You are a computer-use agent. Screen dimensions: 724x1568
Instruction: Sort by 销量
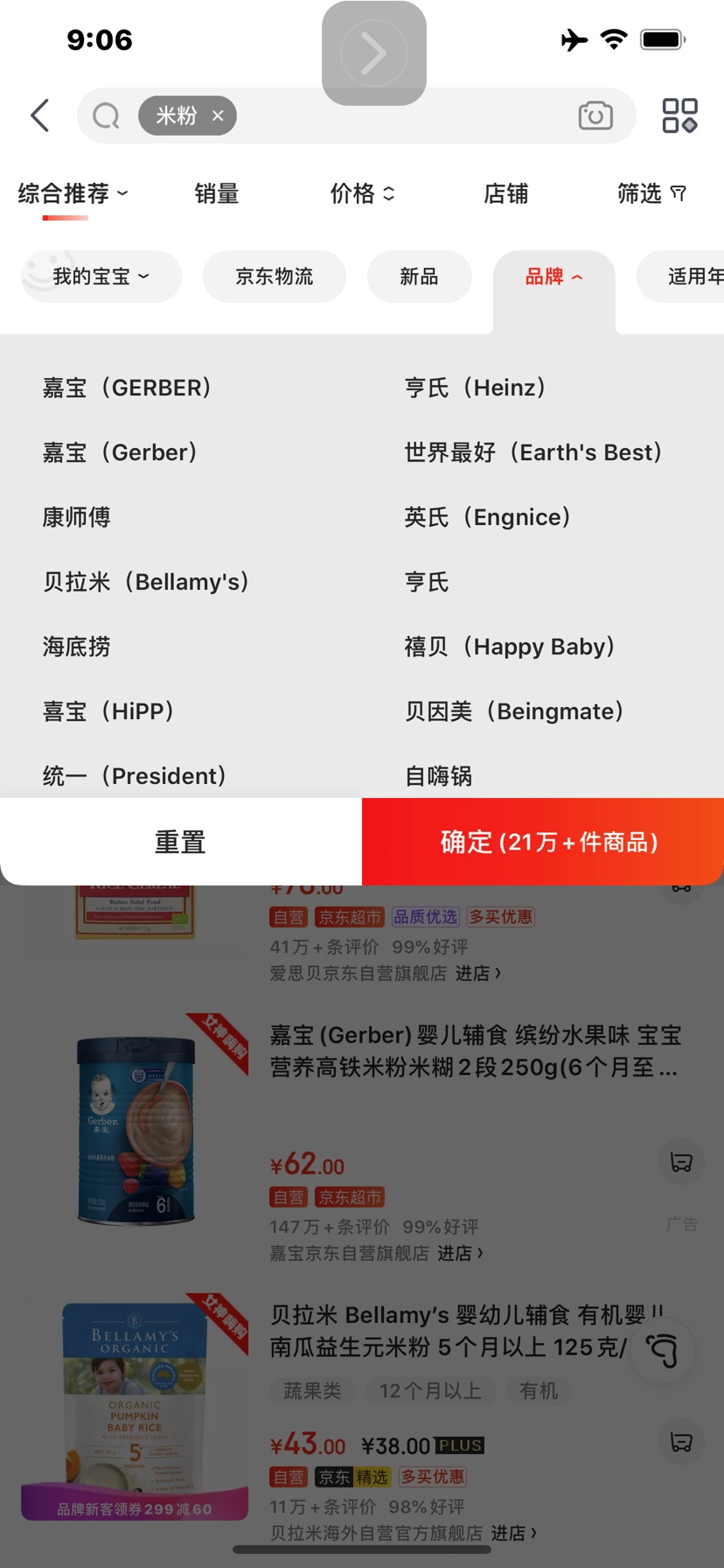[217, 193]
